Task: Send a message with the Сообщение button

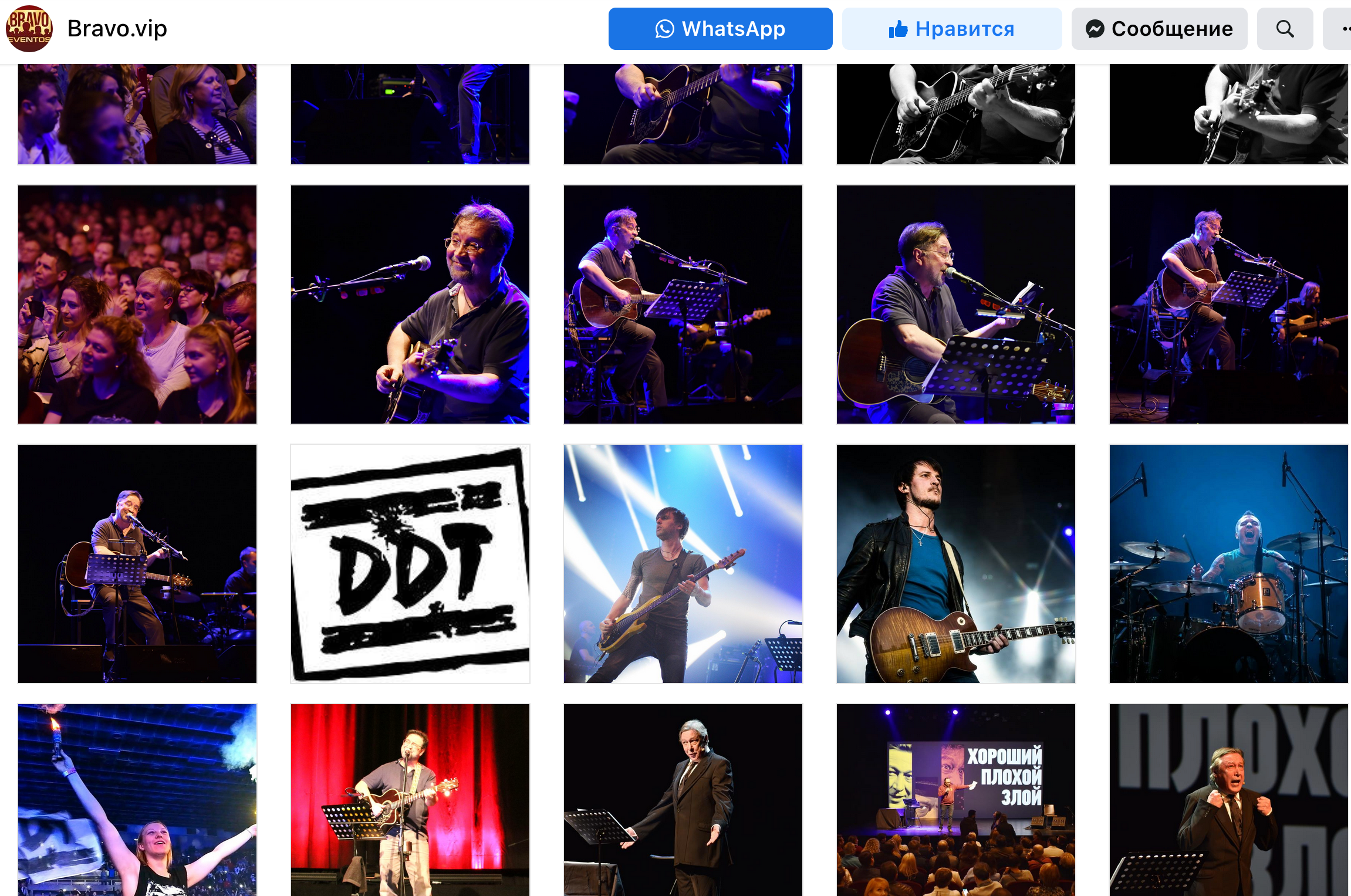Action: tap(1159, 29)
